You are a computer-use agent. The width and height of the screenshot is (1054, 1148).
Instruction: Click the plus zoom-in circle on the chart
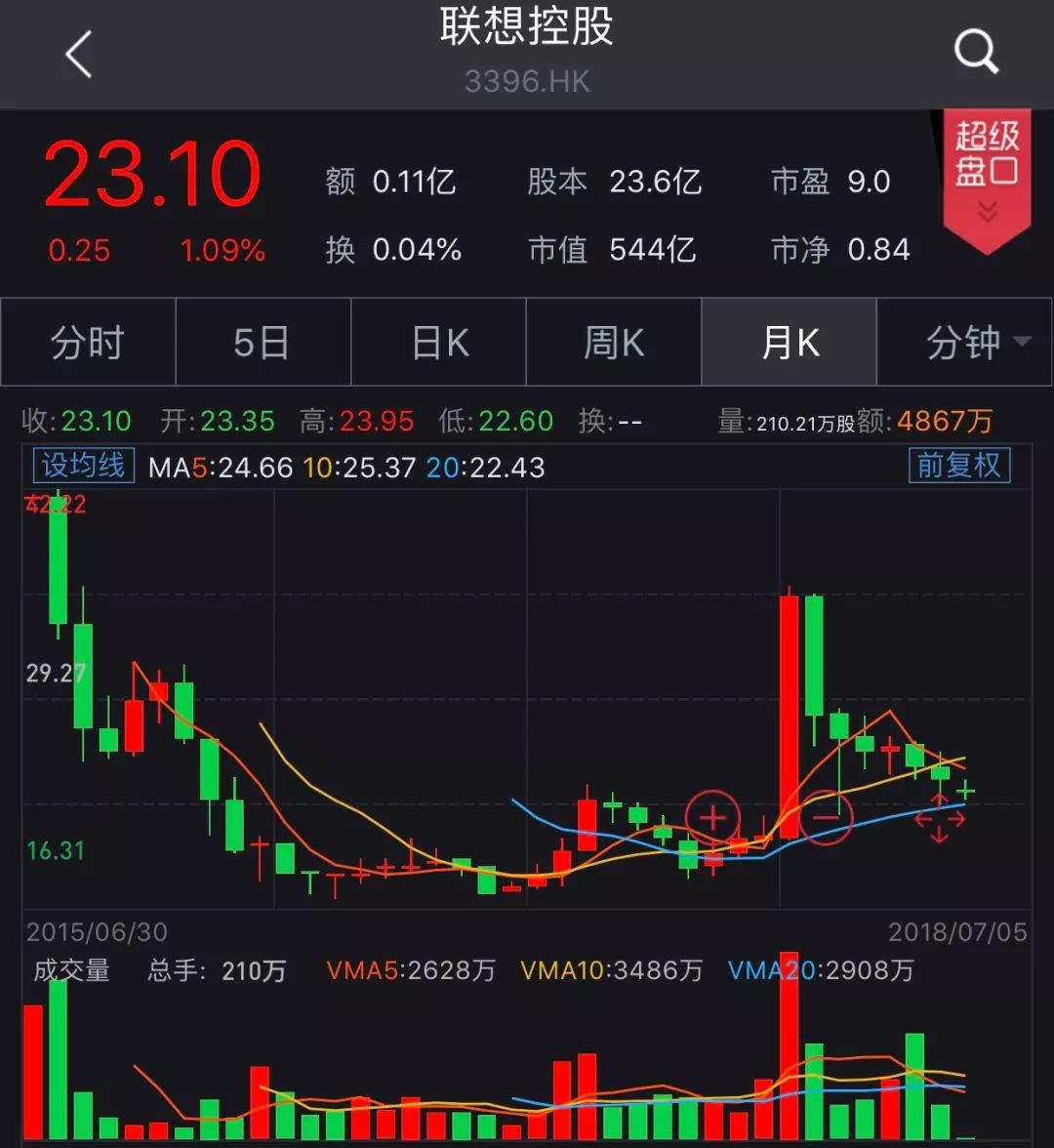712,818
